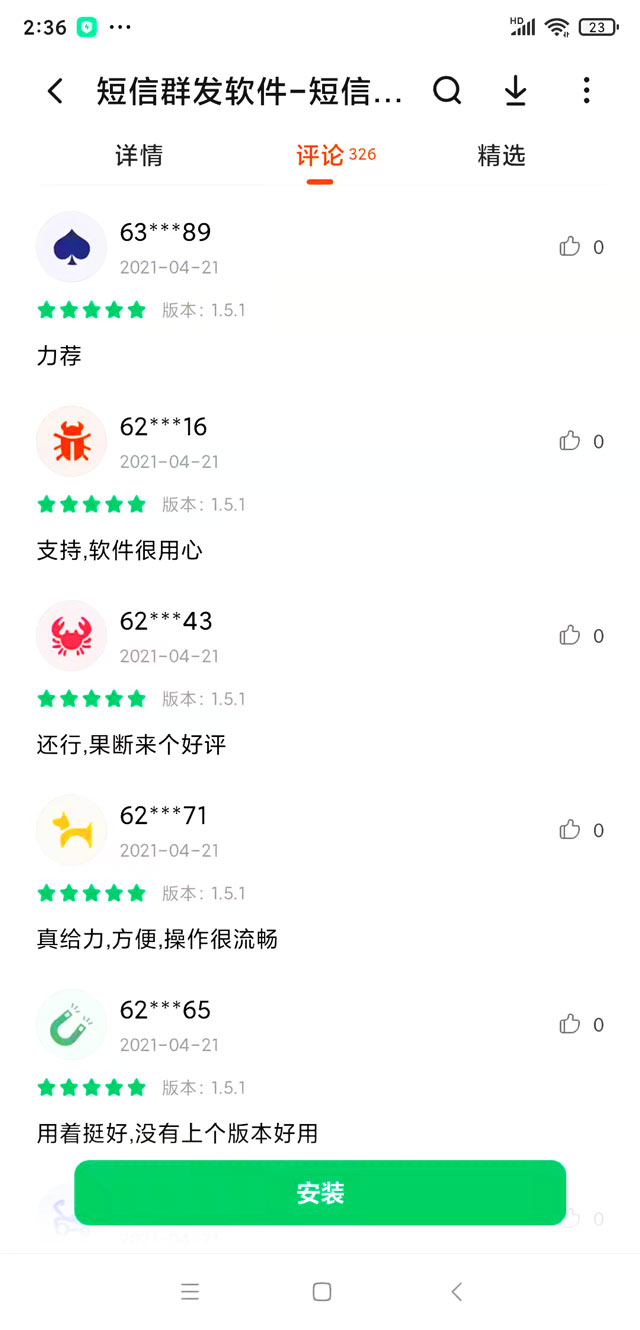Like the review by 63***89
640x1330 pixels.
(570, 247)
